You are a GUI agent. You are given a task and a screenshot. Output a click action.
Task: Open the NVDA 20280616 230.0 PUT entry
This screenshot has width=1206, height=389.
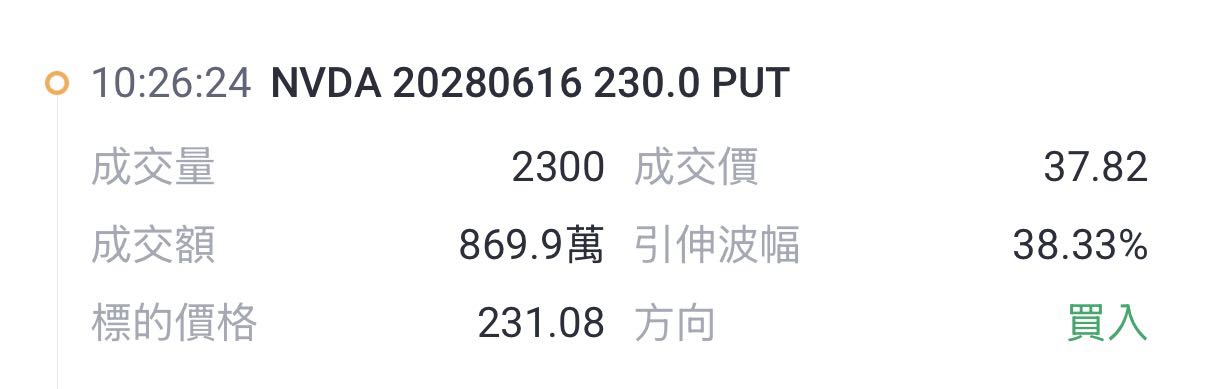click(530, 83)
